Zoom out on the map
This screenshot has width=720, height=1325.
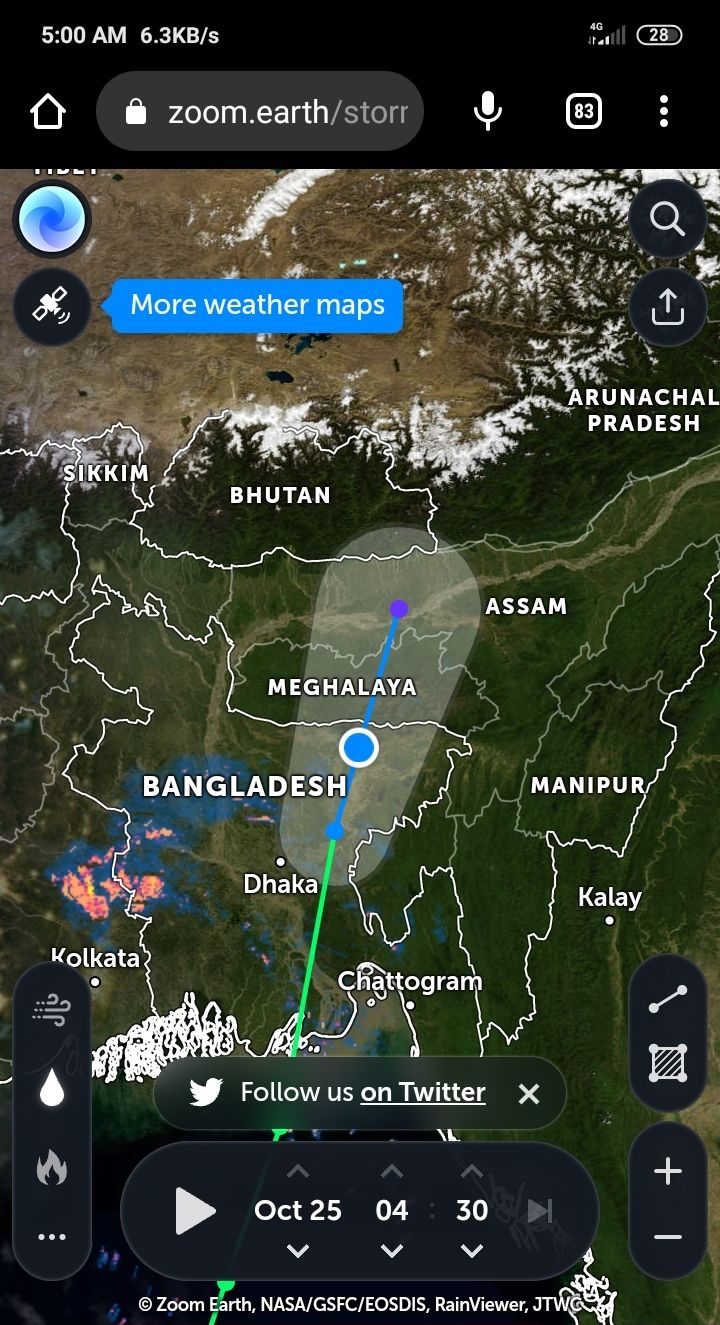click(x=667, y=1237)
